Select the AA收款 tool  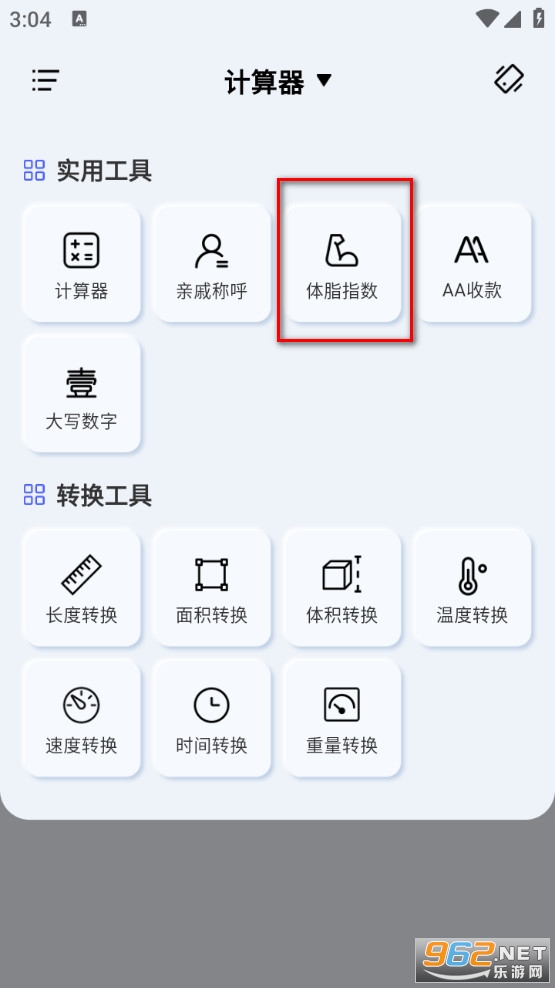[472, 263]
